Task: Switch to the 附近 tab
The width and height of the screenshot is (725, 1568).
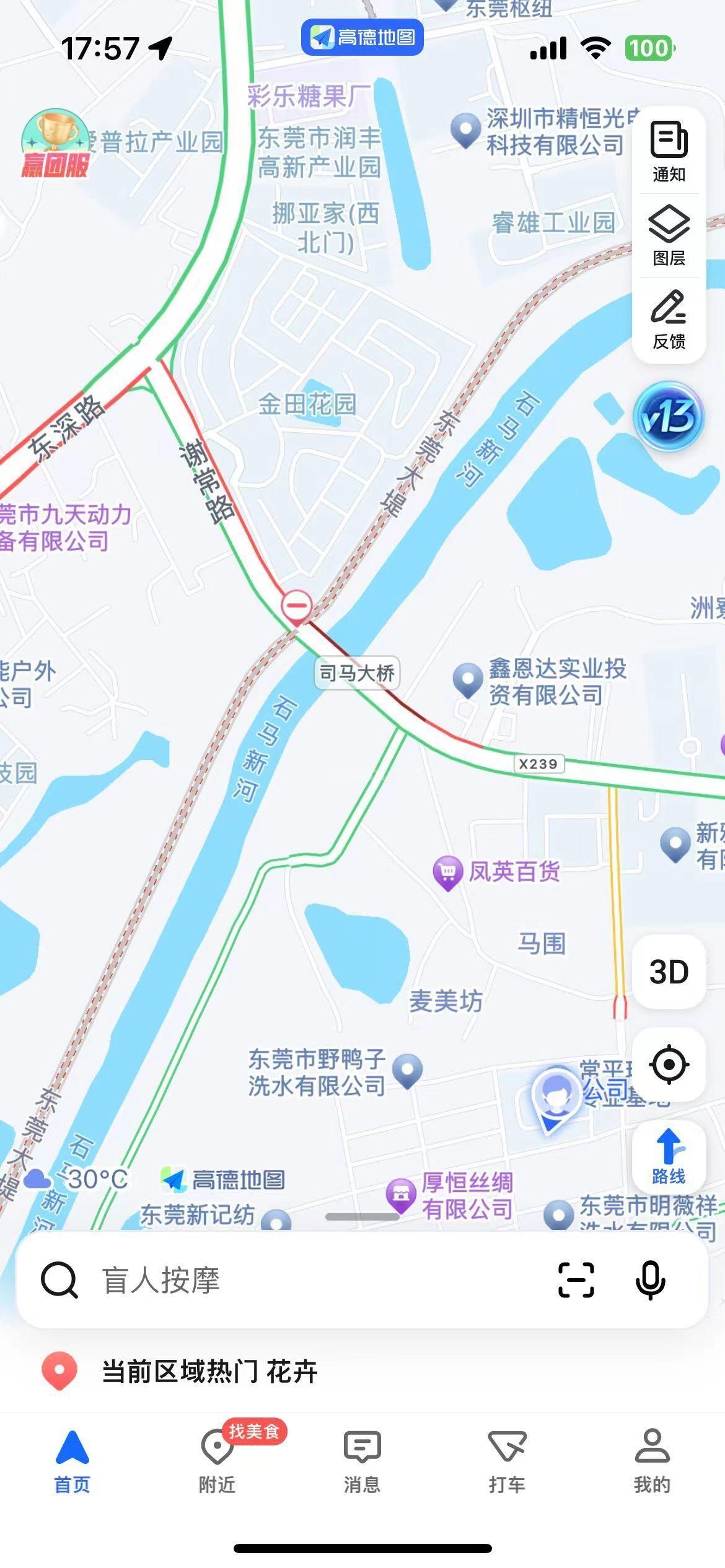Action: [x=217, y=1461]
